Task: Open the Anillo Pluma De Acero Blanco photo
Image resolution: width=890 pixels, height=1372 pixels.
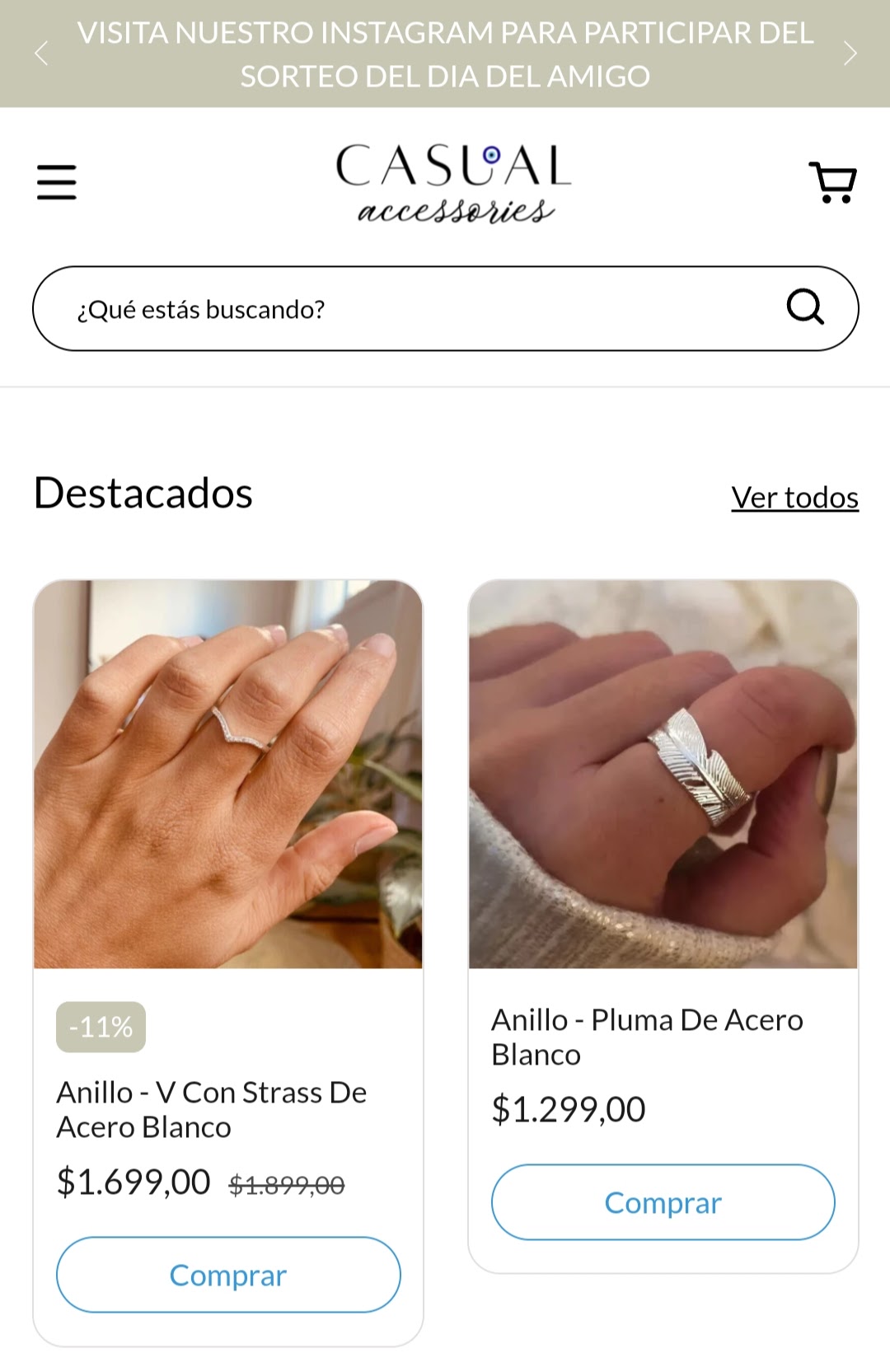Action: pyautogui.click(x=663, y=774)
